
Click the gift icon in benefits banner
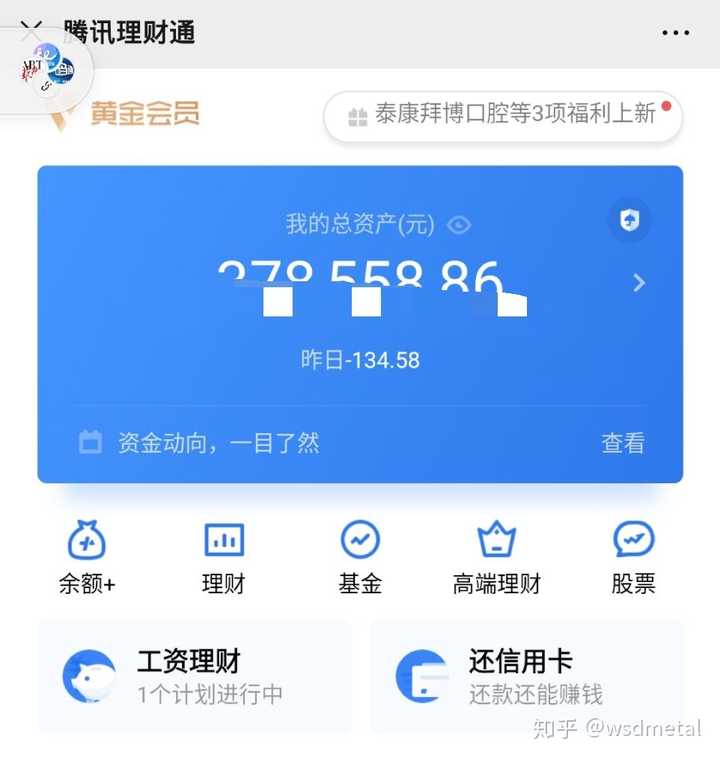coord(357,116)
